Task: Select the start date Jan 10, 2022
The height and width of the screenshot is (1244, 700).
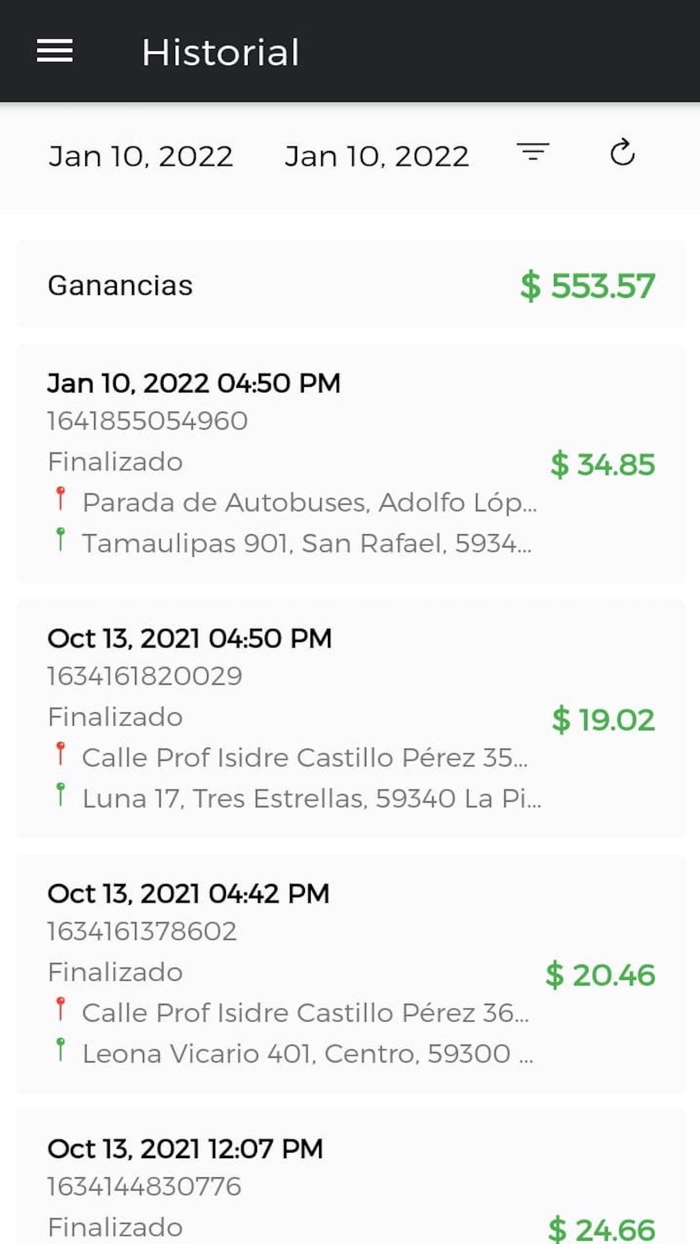Action: pyautogui.click(x=141, y=156)
